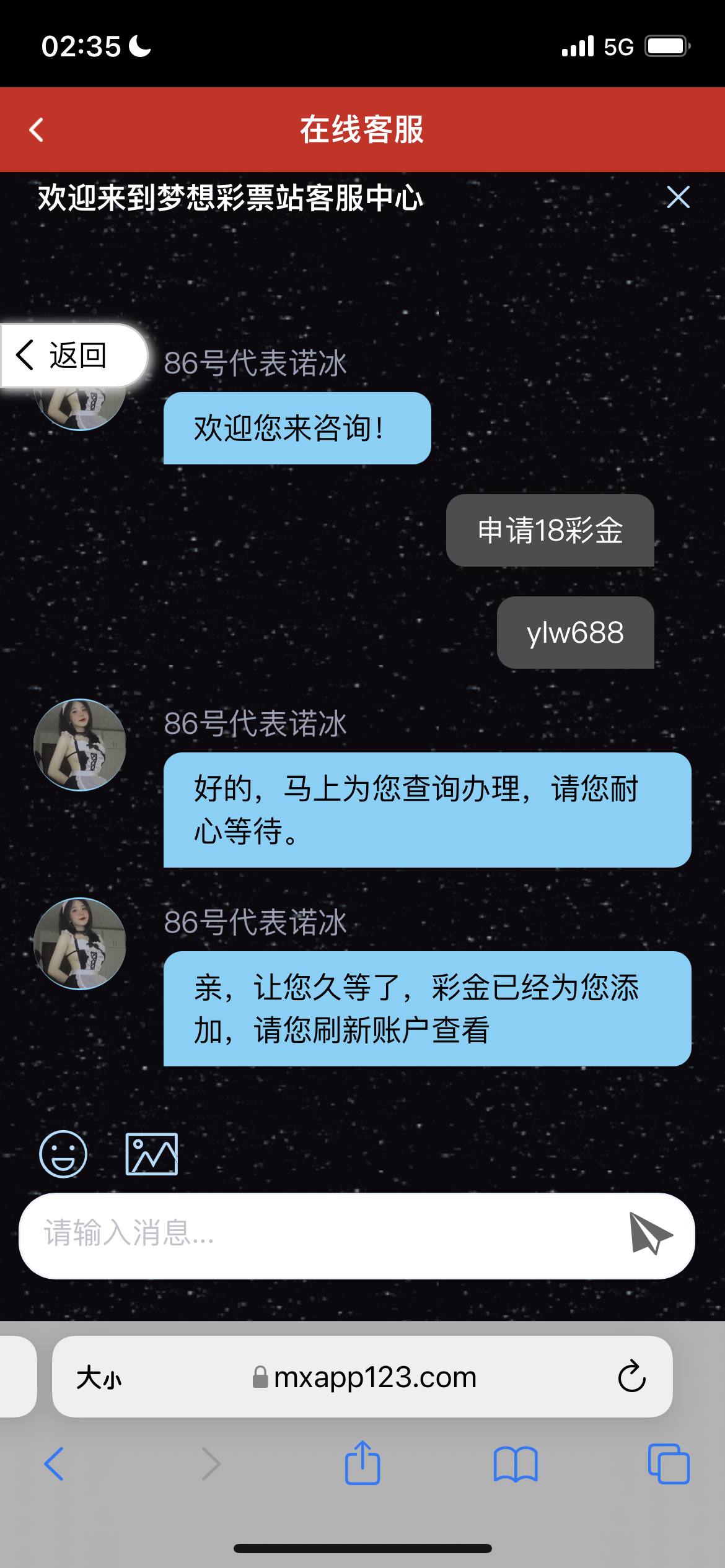Open Safari bookmarks
The image size is (725, 1568).
(x=516, y=1464)
